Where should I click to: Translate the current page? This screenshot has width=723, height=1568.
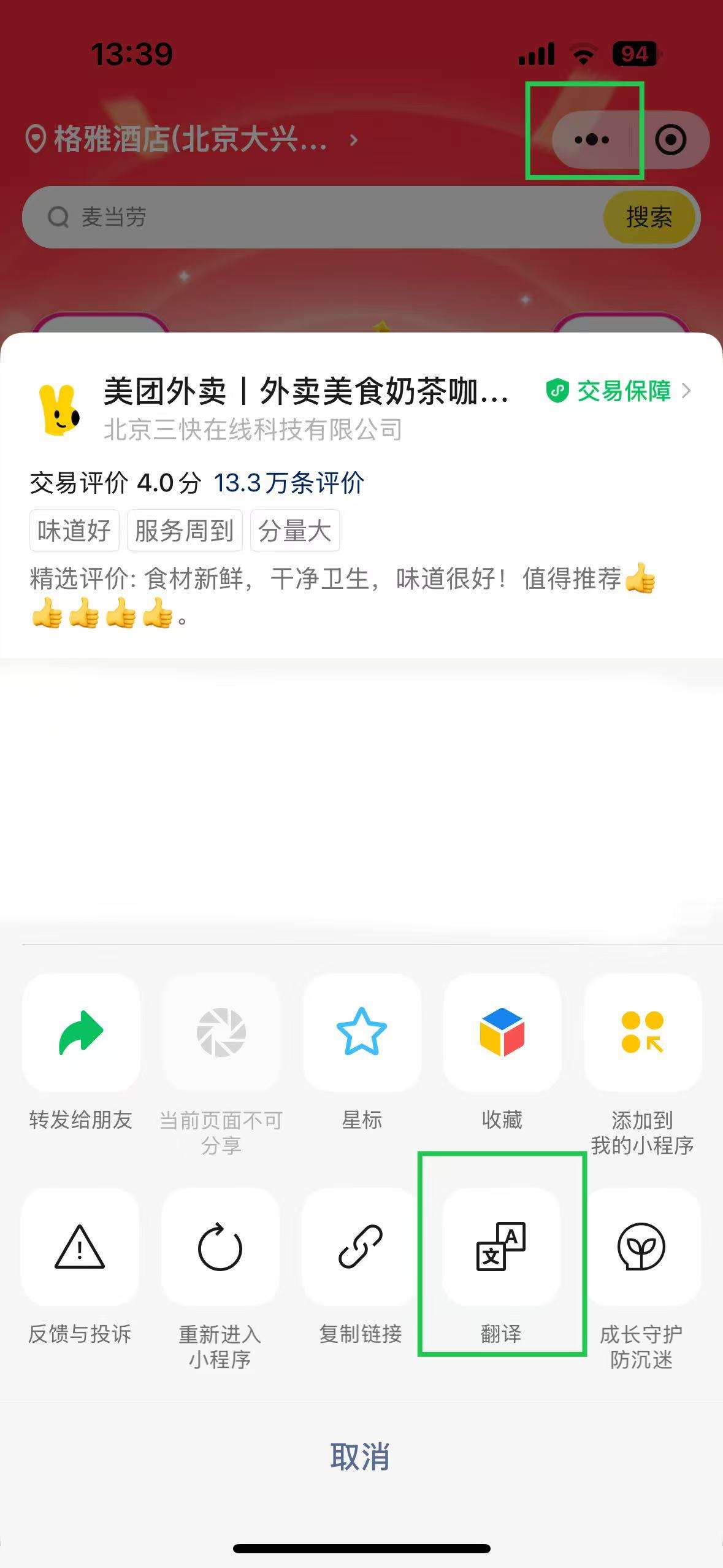pos(503,1248)
